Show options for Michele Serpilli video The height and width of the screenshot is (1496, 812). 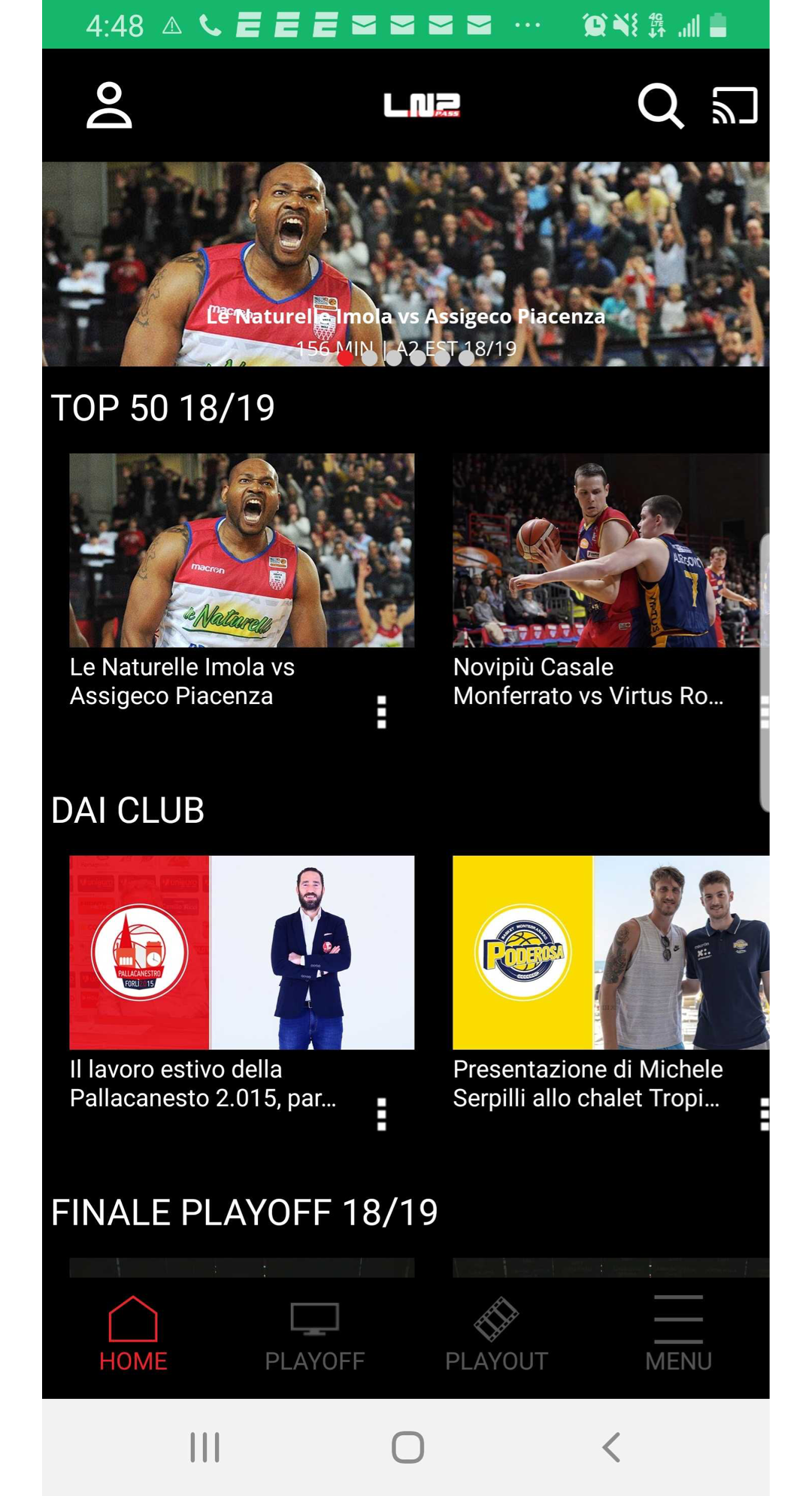tap(765, 1114)
